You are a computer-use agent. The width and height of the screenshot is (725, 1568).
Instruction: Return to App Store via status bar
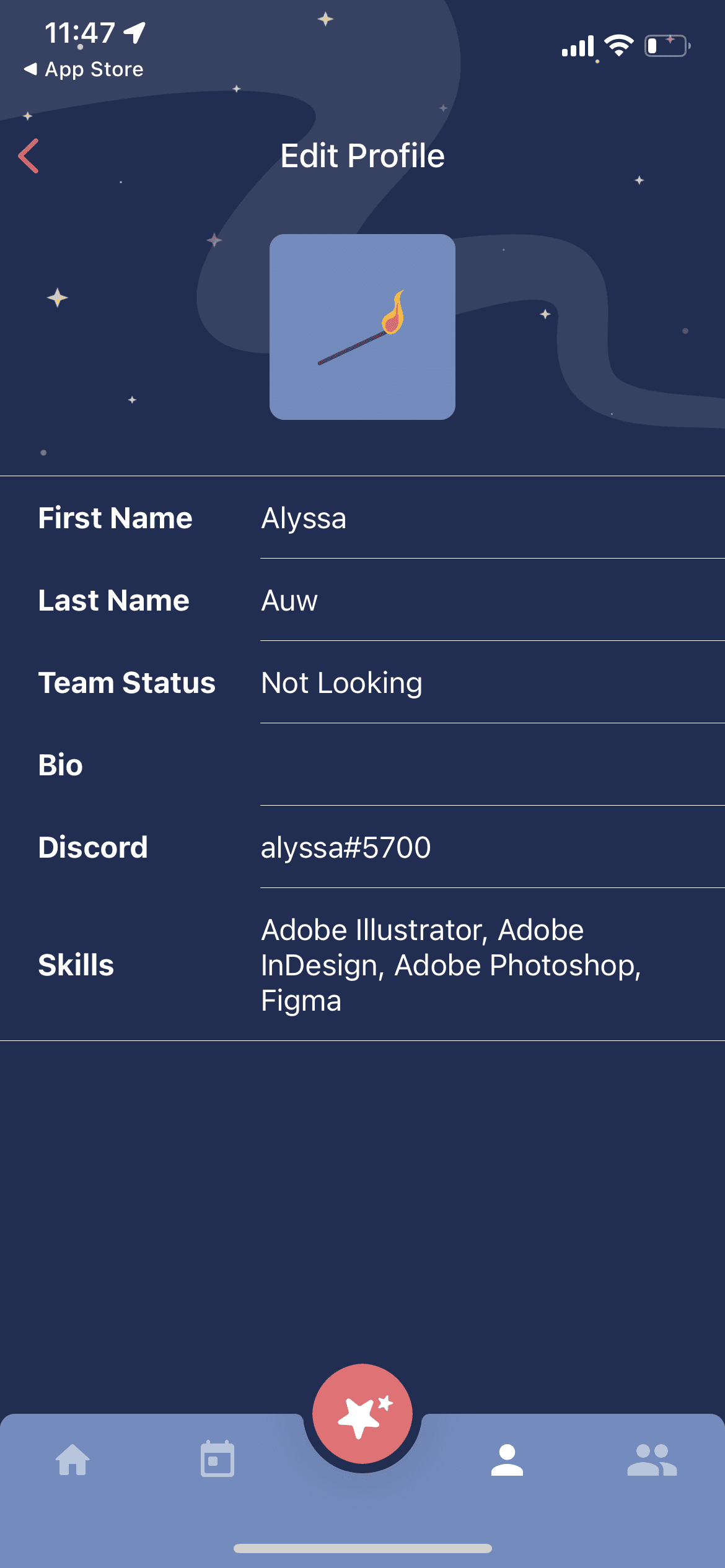[x=84, y=69]
